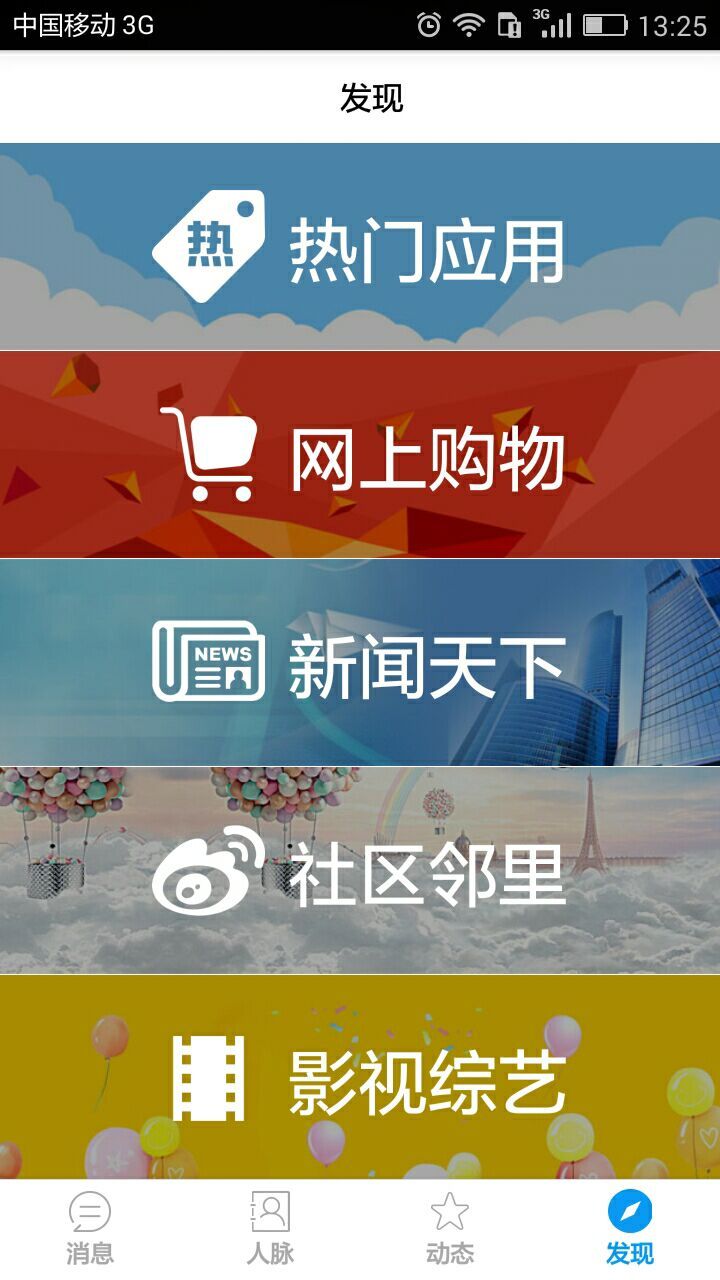Open the 影视综艺 video banner
Viewport: 720px width, 1280px height.
(x=360, y=1078)
